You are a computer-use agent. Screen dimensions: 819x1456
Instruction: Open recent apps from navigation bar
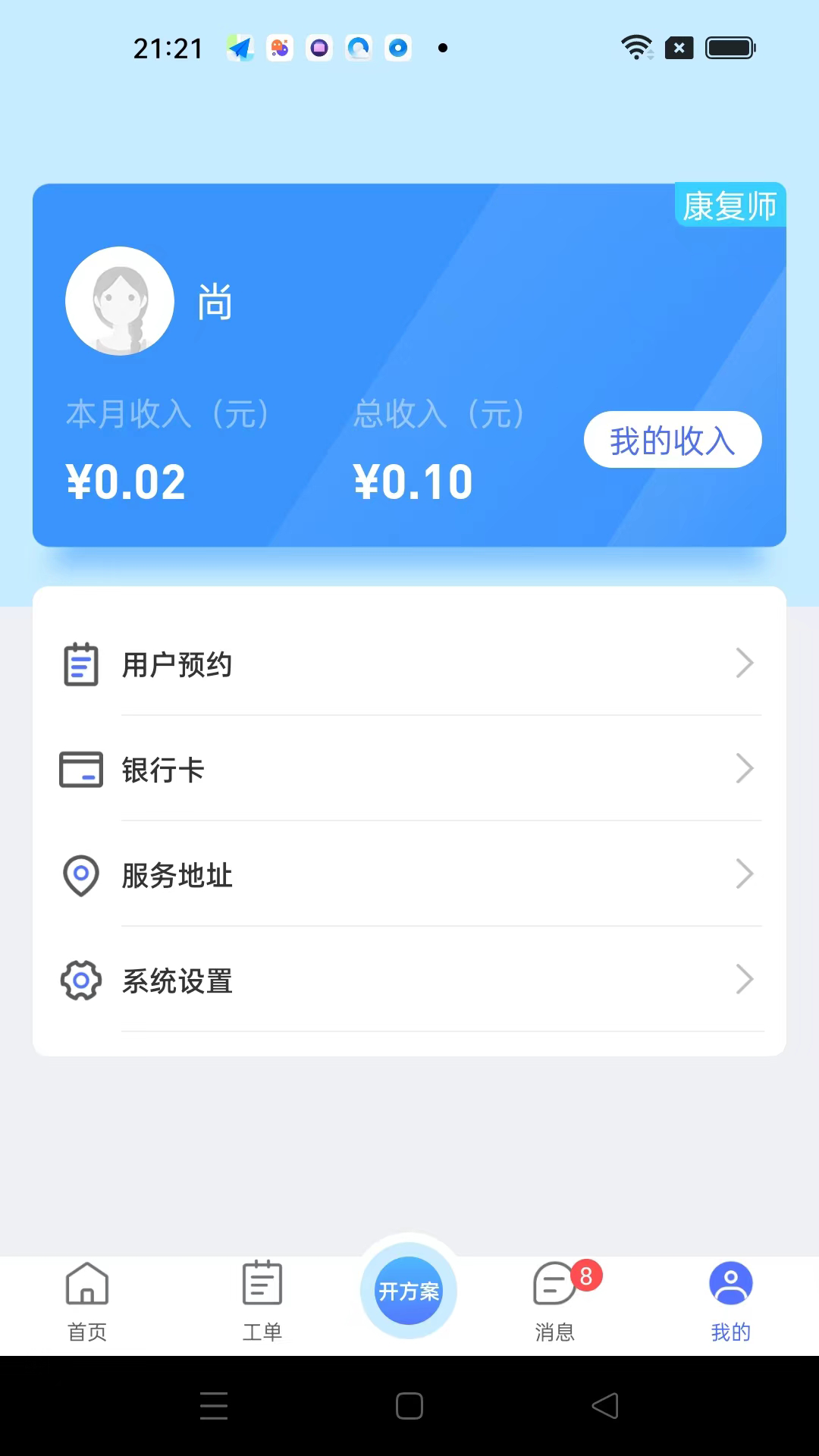(x=214, y=1406)
